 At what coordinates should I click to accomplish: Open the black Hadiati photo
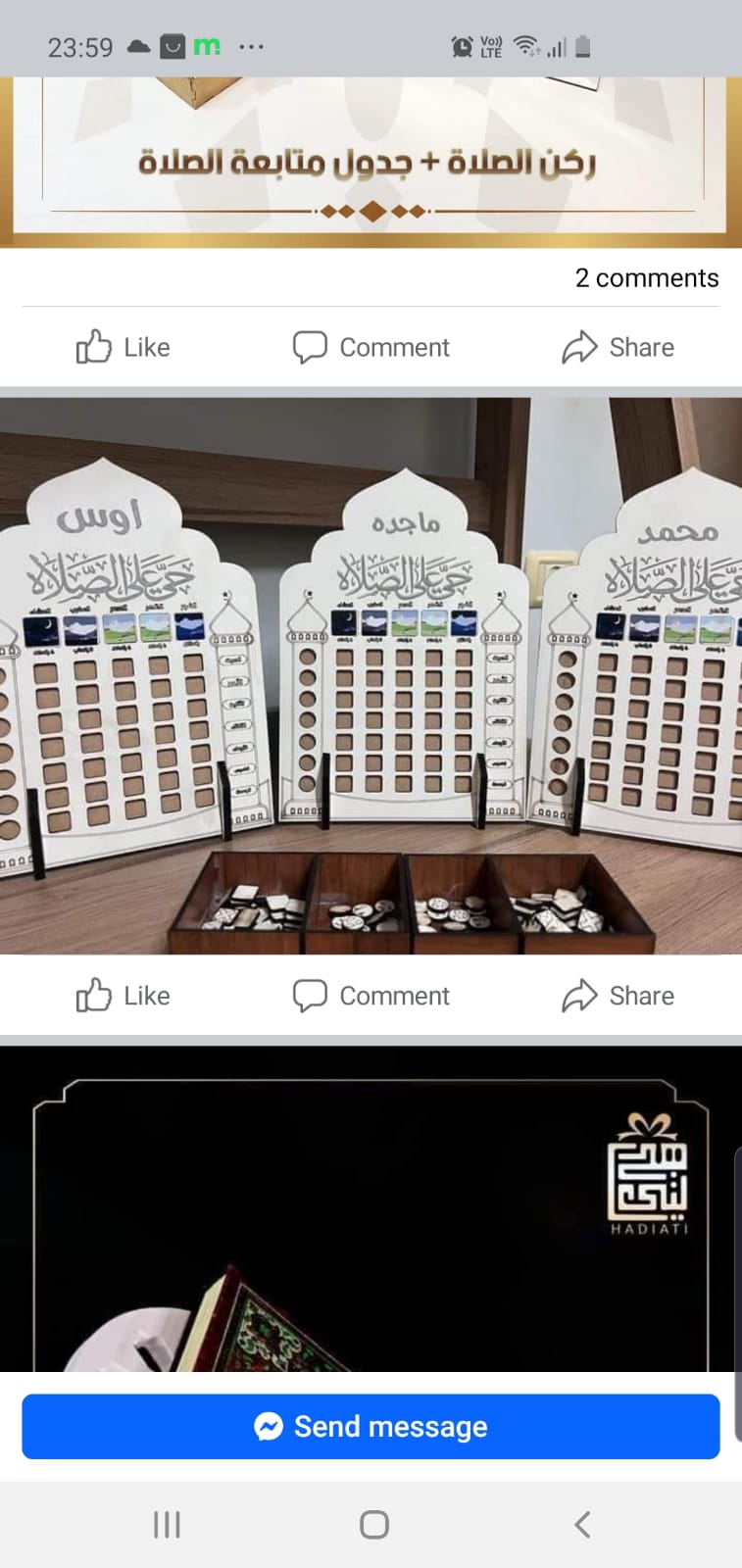371,1207
